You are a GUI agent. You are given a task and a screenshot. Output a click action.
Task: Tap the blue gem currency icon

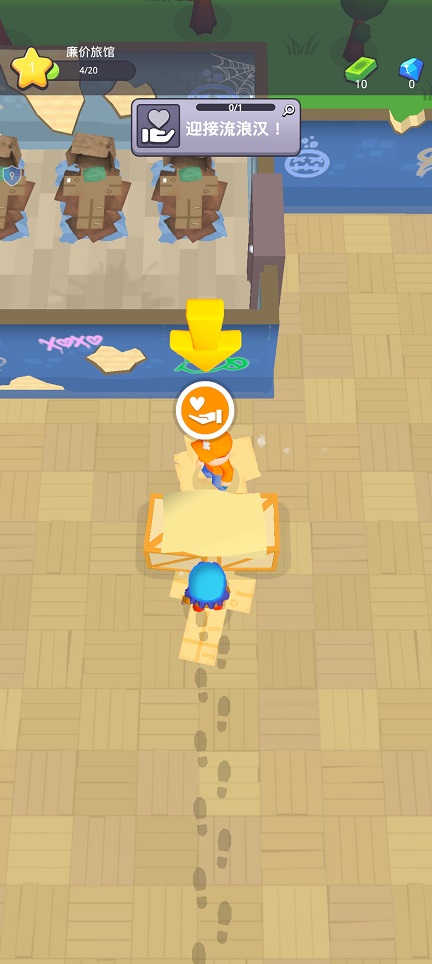(x=411, y=68)
